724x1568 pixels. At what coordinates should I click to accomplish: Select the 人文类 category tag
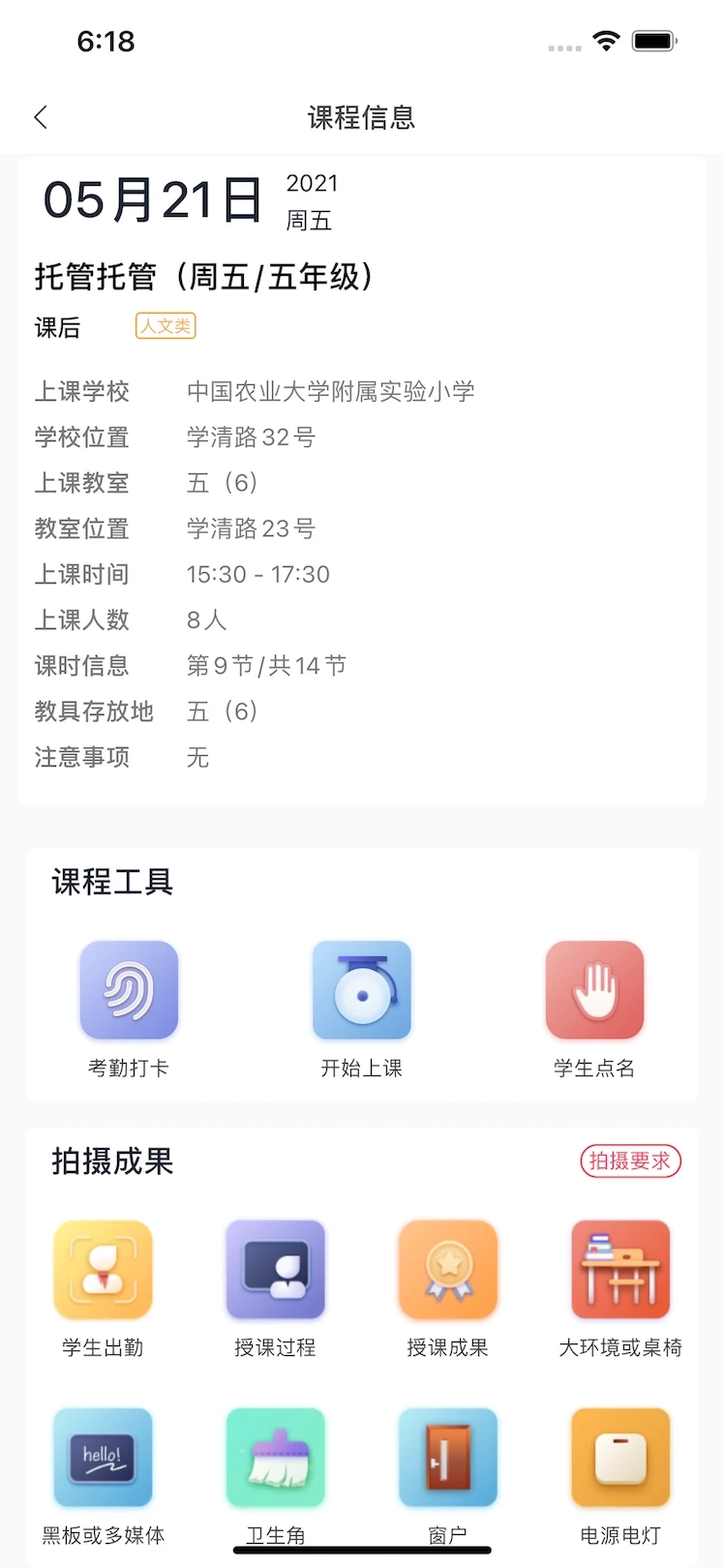tap(165, 326)
